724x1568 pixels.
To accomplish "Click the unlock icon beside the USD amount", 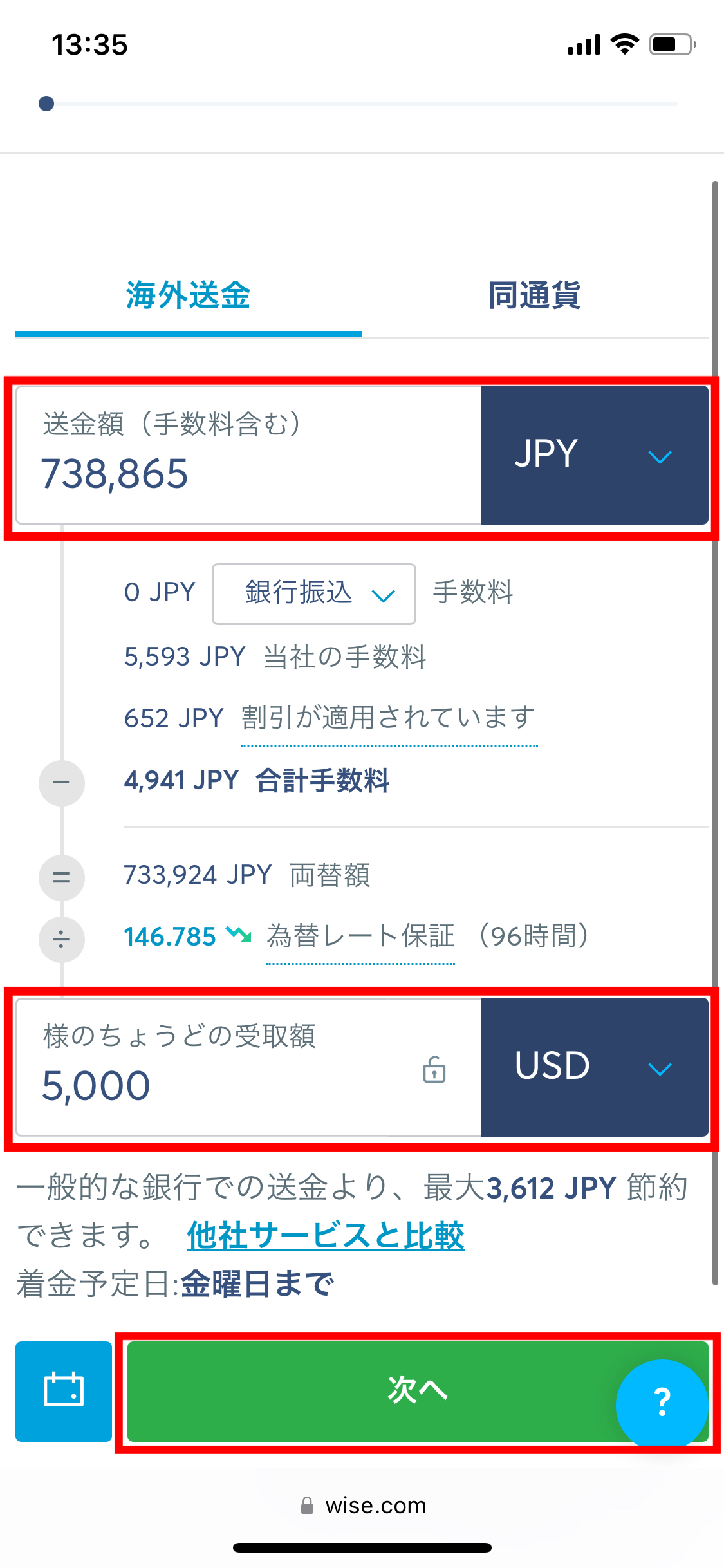I will [x=434, y=1070].
